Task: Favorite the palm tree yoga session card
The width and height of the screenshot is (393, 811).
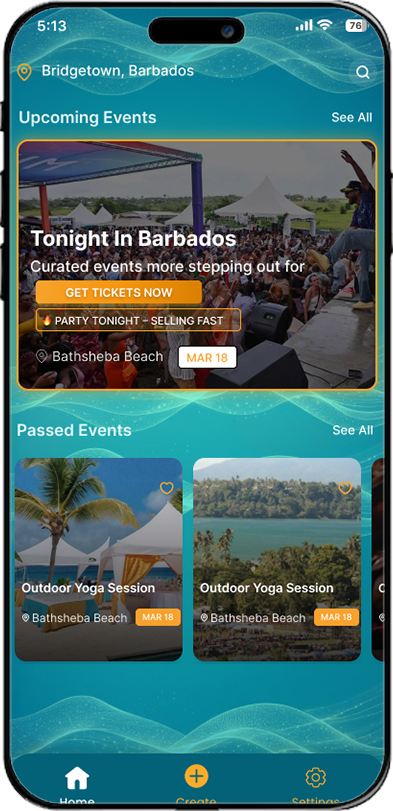Action: coord(167,488)
